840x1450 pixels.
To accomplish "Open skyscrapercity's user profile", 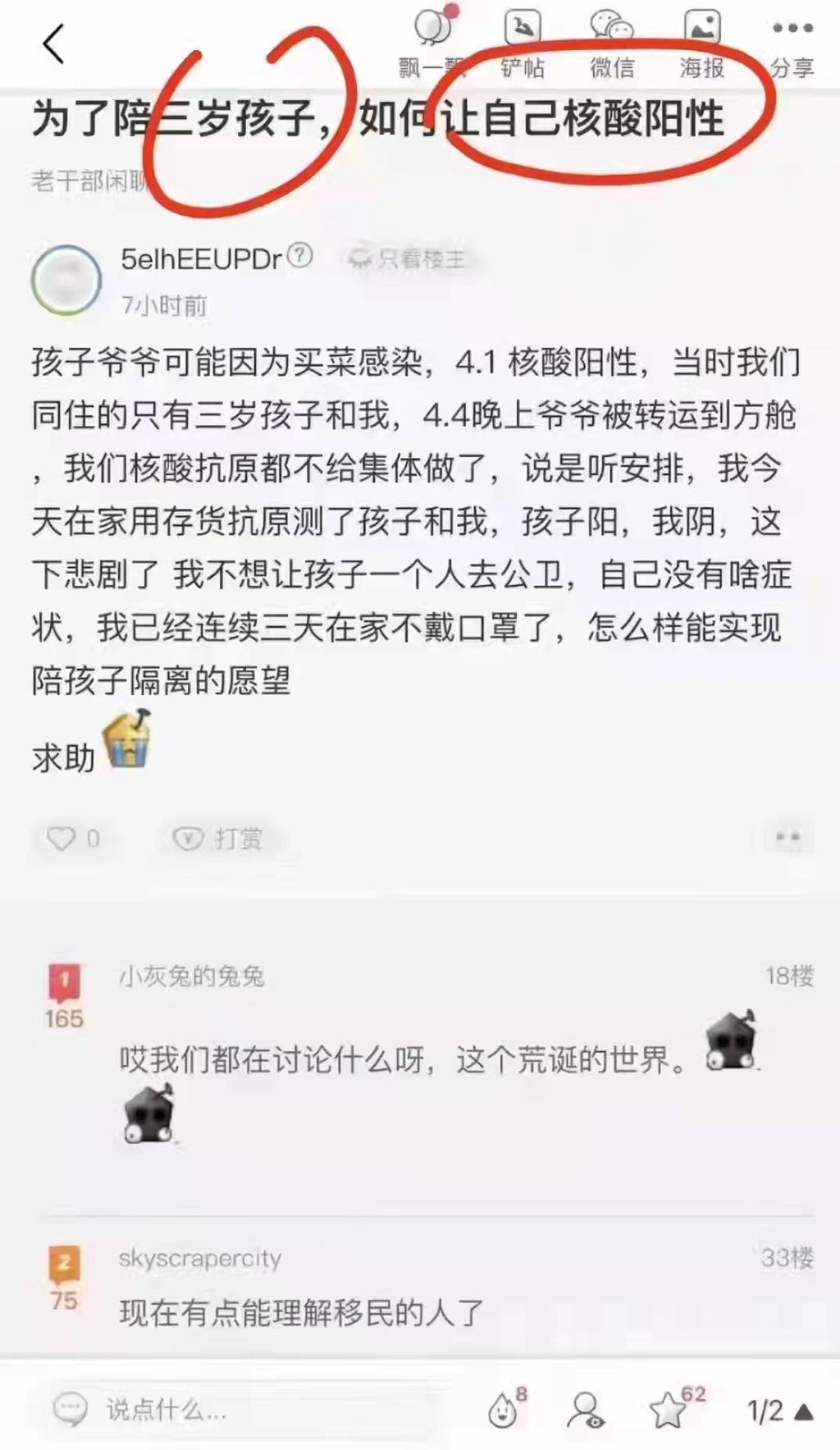I will pos(200,1258).
